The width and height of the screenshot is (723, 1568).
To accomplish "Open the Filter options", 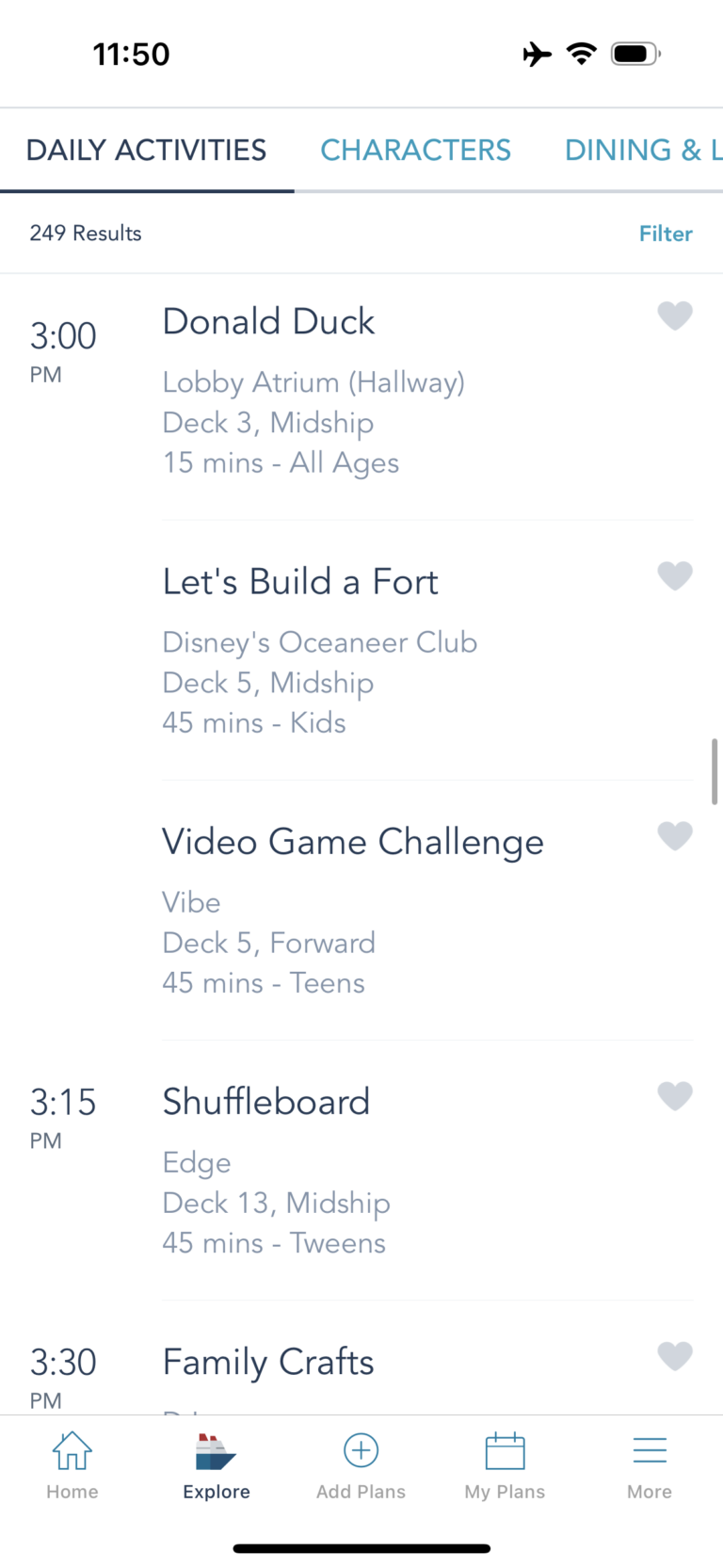I will pyautogui.click(x=666, y=234).
